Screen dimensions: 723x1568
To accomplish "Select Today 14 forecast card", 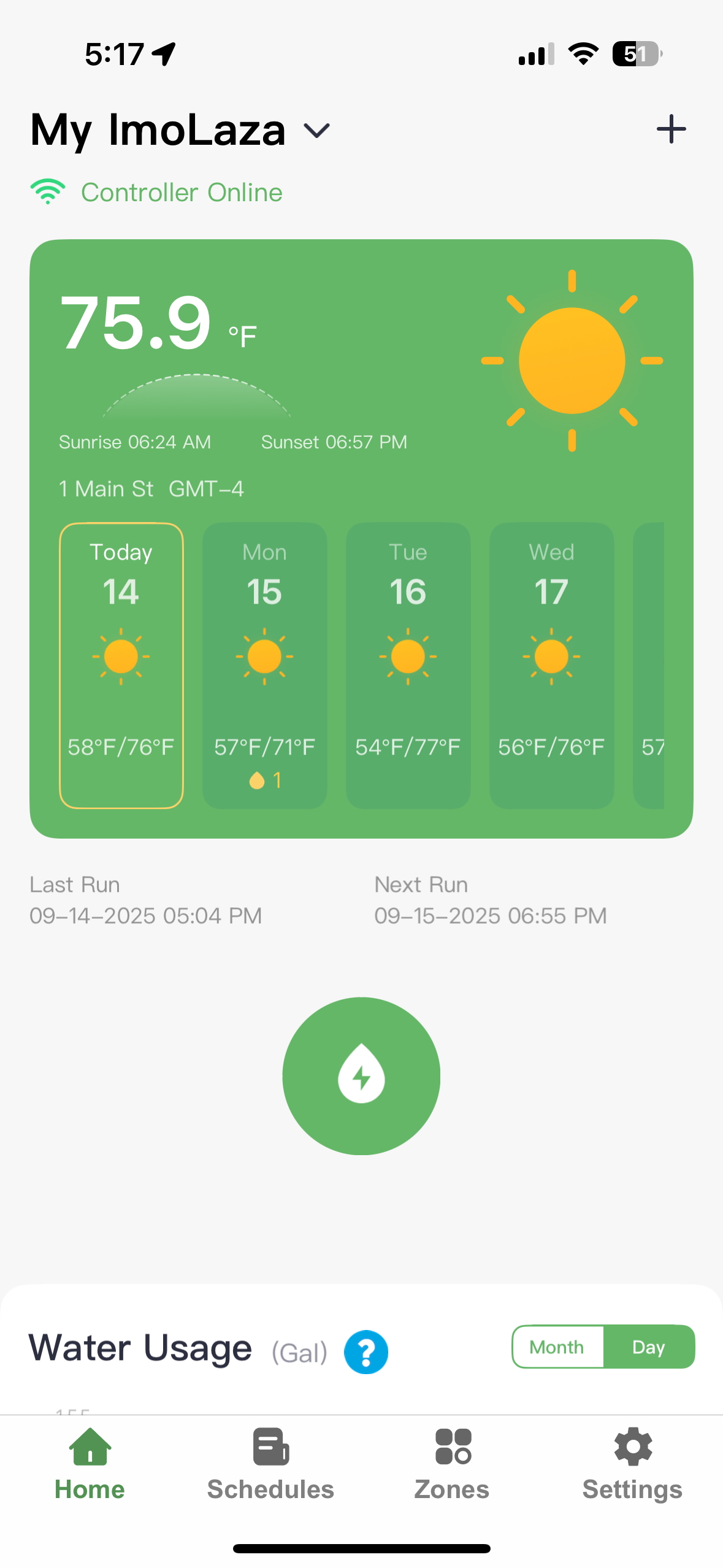I will (x=121, y=665).
